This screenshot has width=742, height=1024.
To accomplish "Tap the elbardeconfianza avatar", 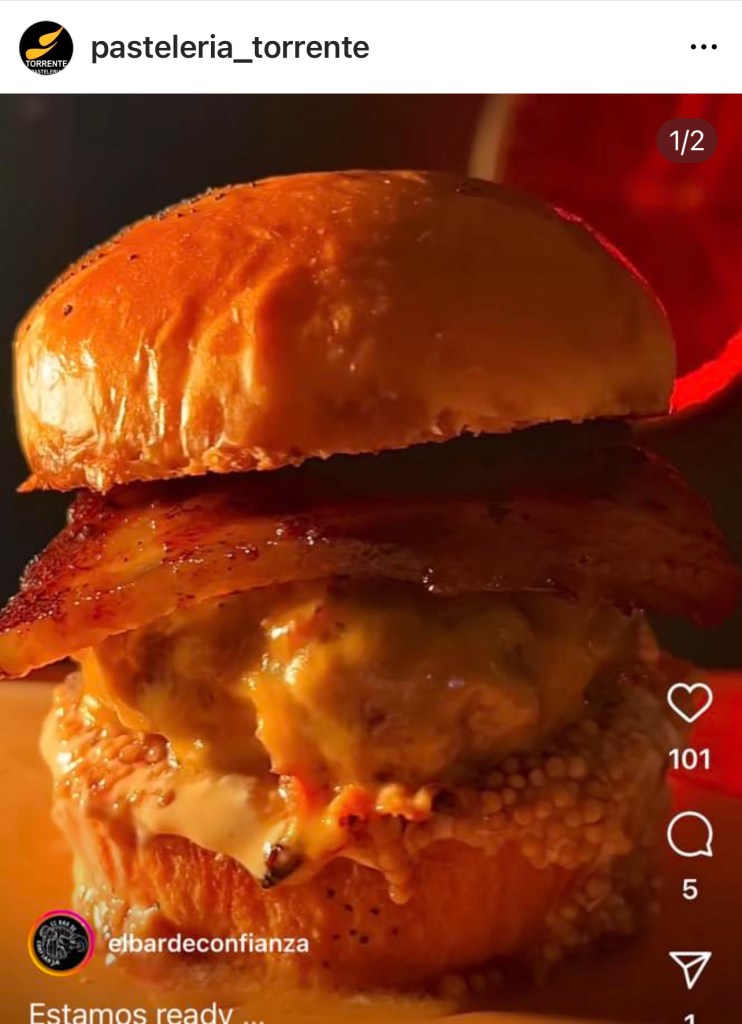I will [x=61, y=943].
